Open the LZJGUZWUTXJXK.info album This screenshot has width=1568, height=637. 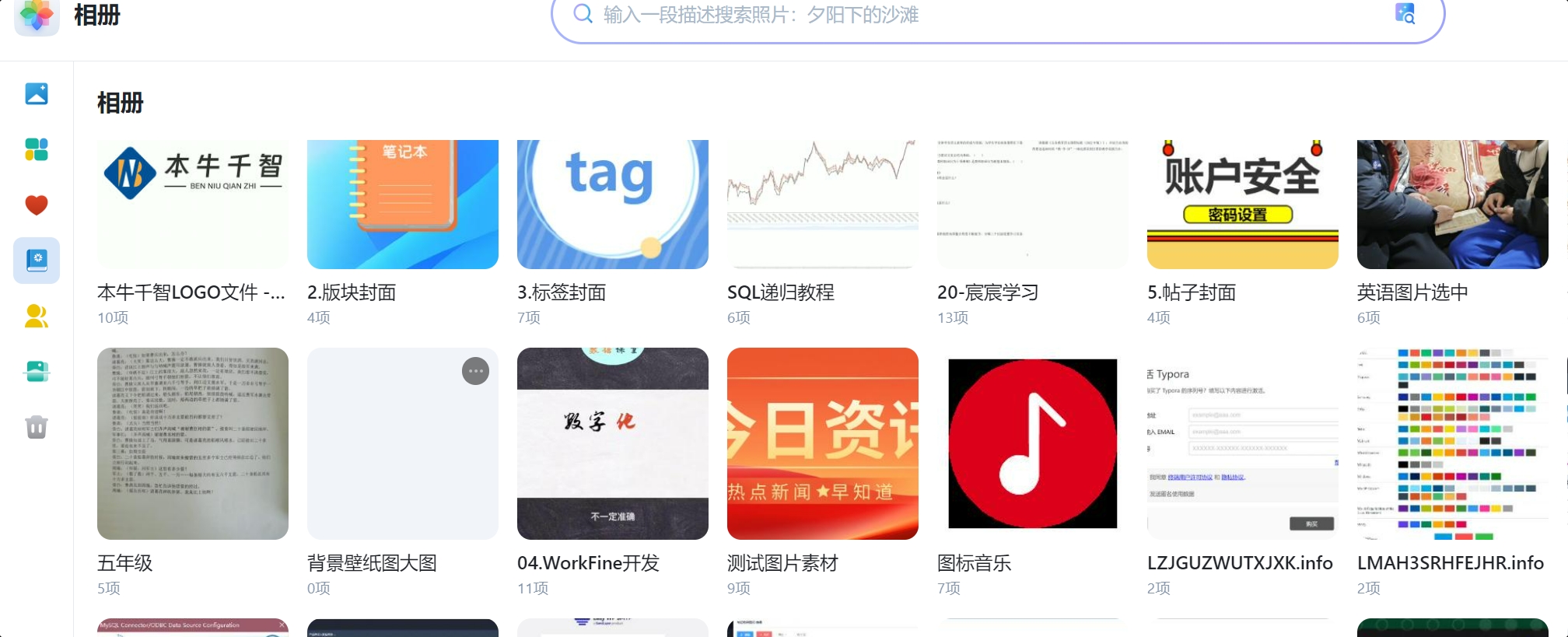pos(1242,443)
